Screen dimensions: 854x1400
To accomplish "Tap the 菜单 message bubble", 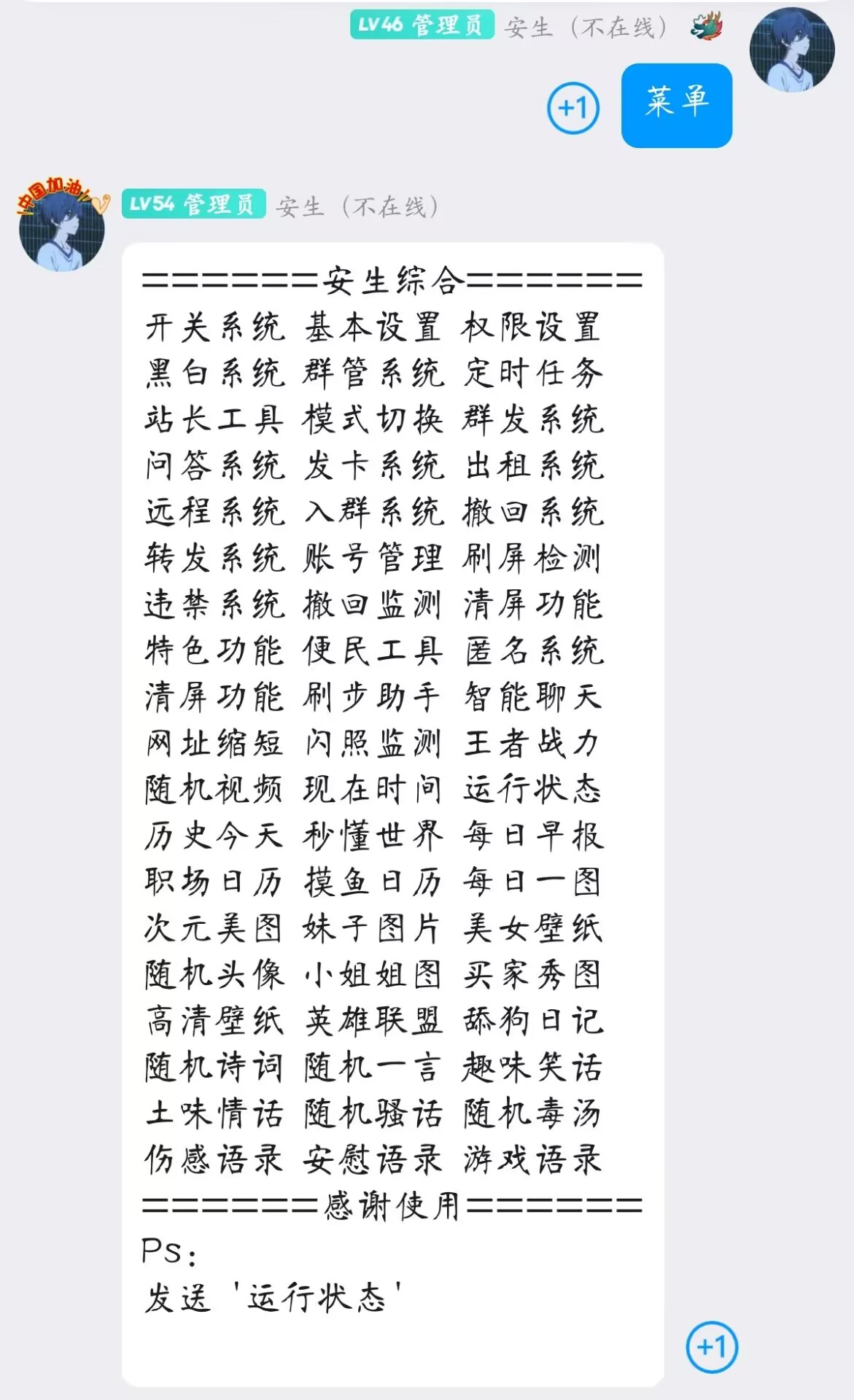I will coord(676,105).
